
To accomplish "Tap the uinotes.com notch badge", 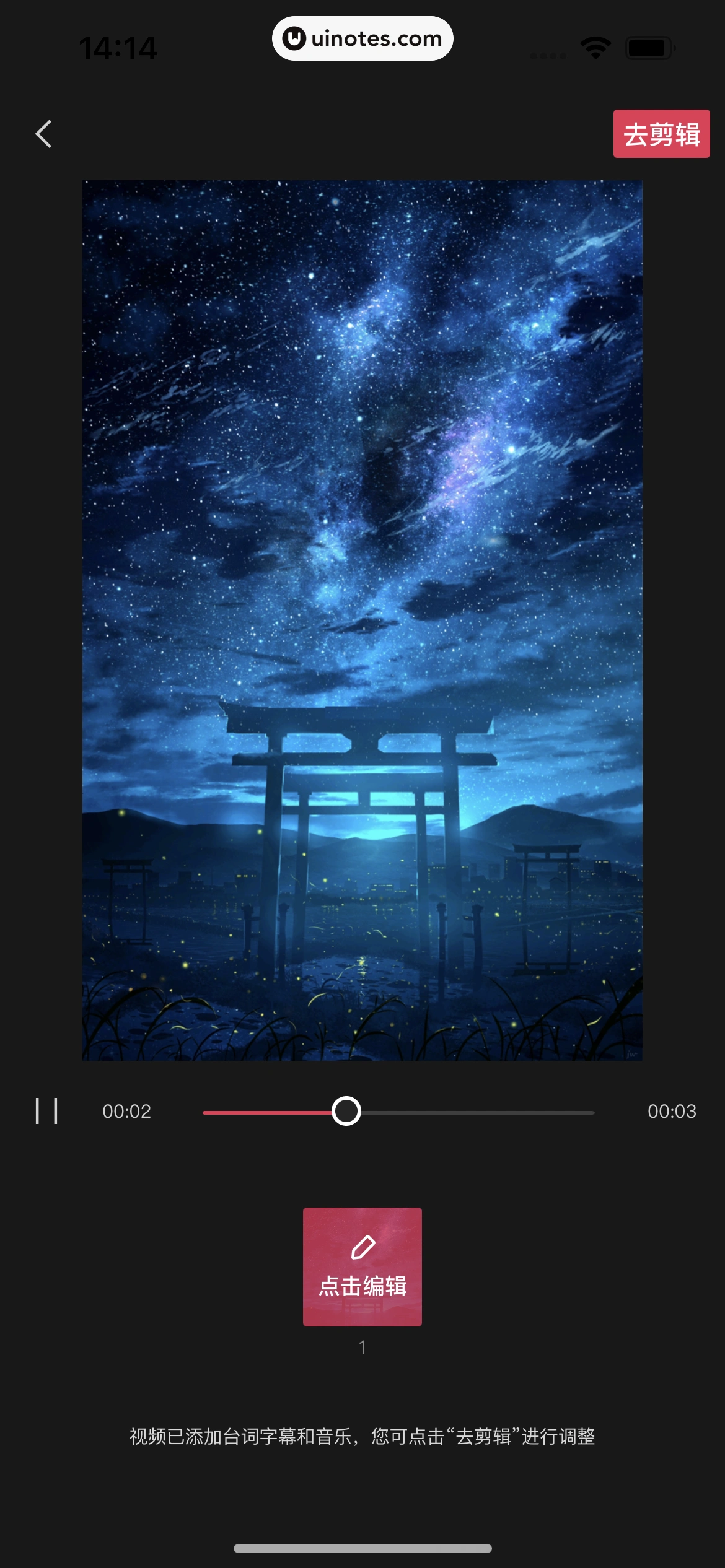I will 362,38.
